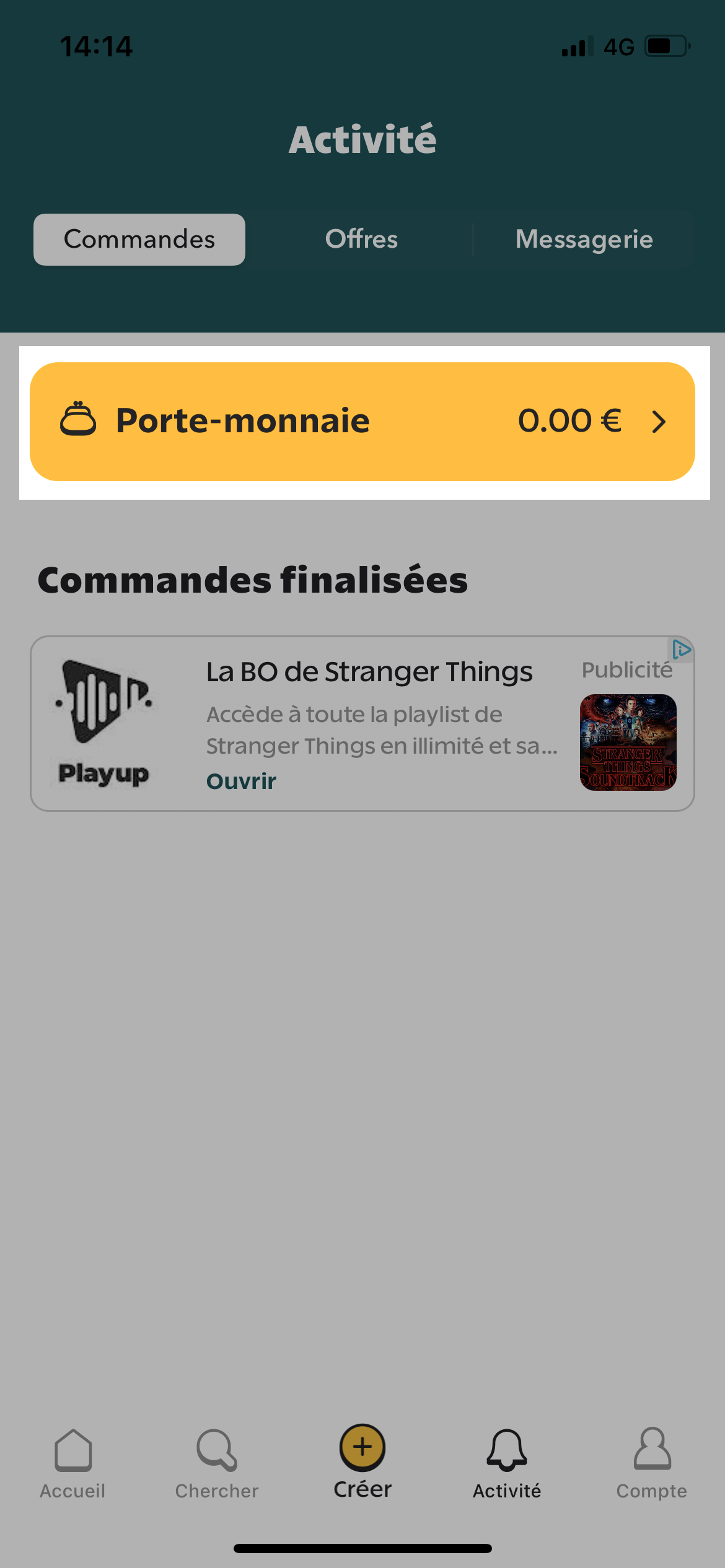Open the Activité bell tab
Image resolution: width=725 pixels, height=1568 pixels.
click(x=507, y=1464)
